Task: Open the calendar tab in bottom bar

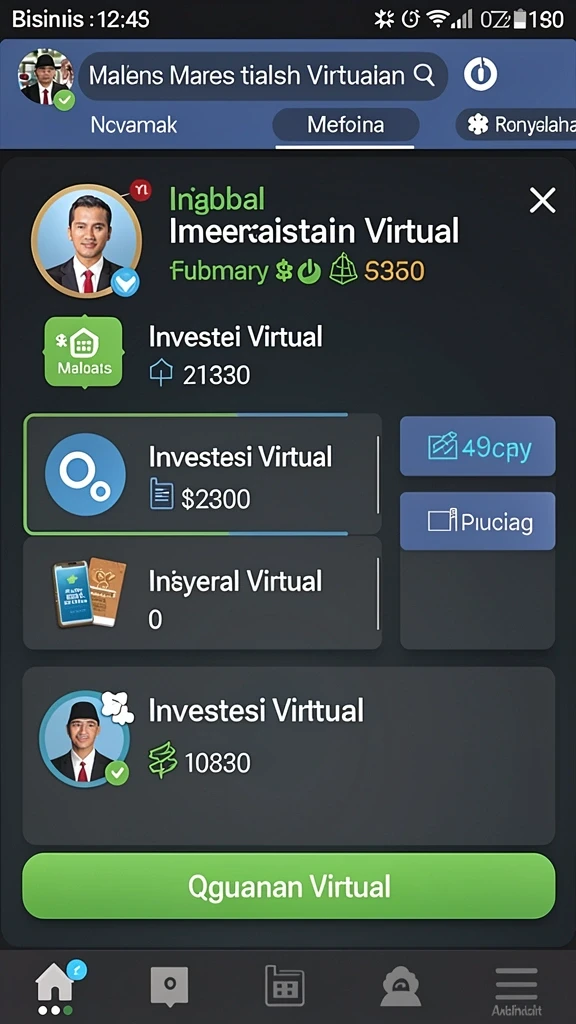Action: coord(285,986)
